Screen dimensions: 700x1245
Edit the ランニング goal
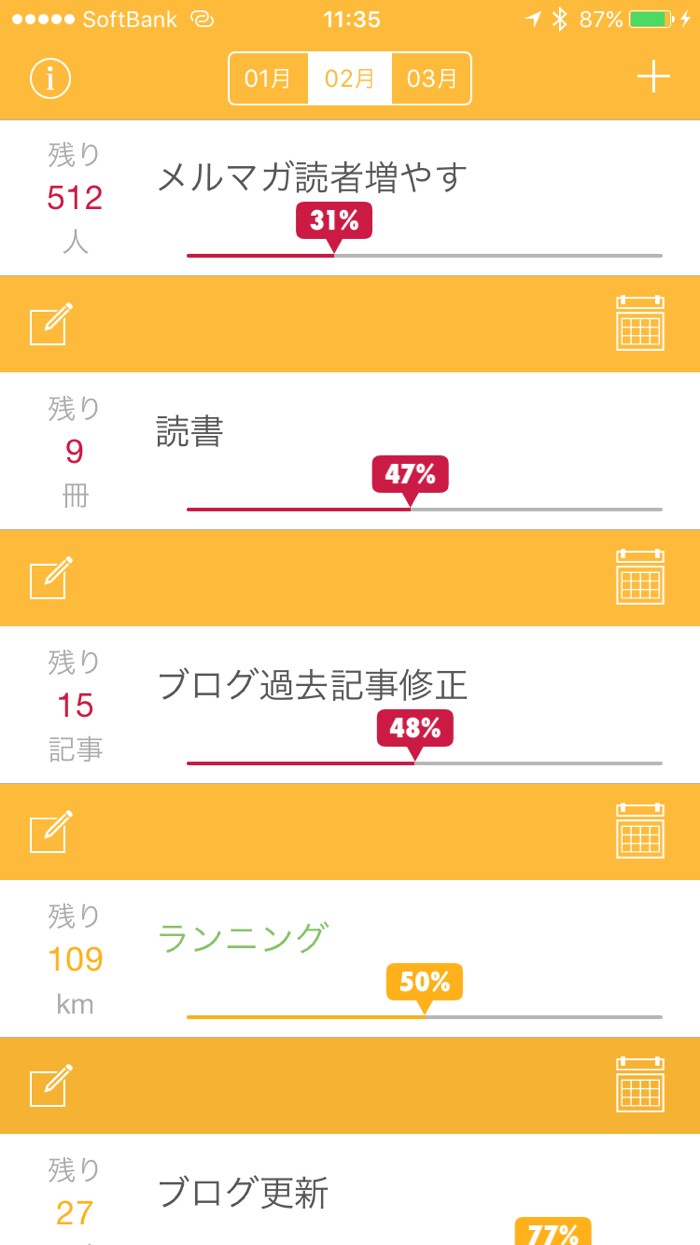[x=51, y=1086]
